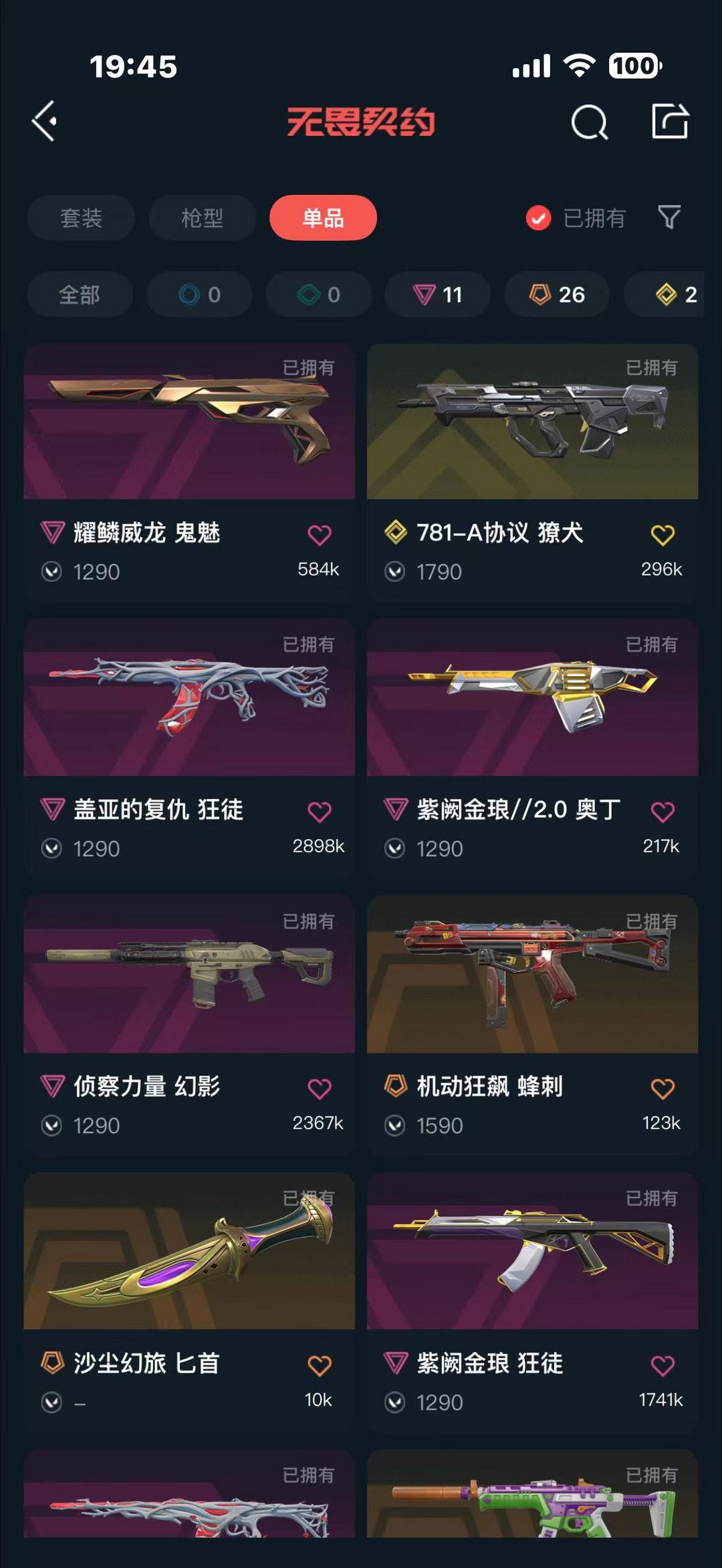Uncheck the 已拥有 checkbox
The image size is (722, 1568).
tap(538, 218)
